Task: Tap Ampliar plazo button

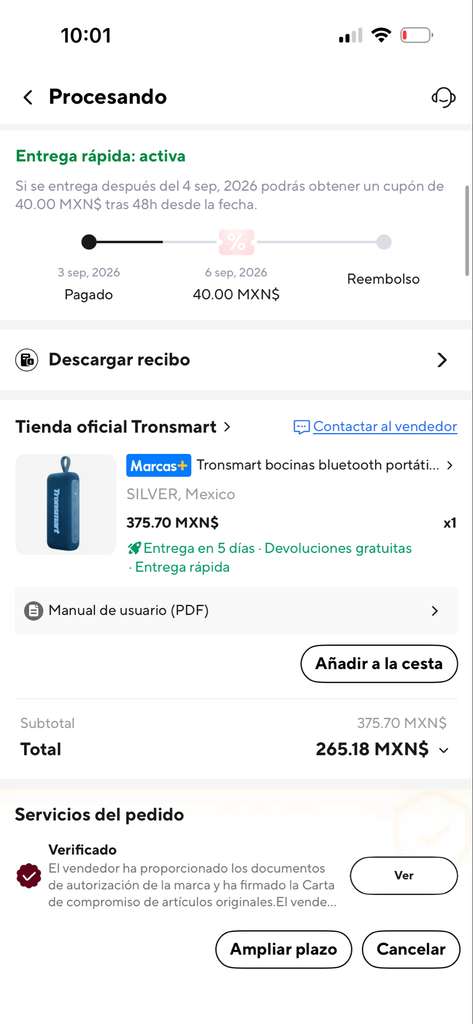Action: tap(284, 950)
